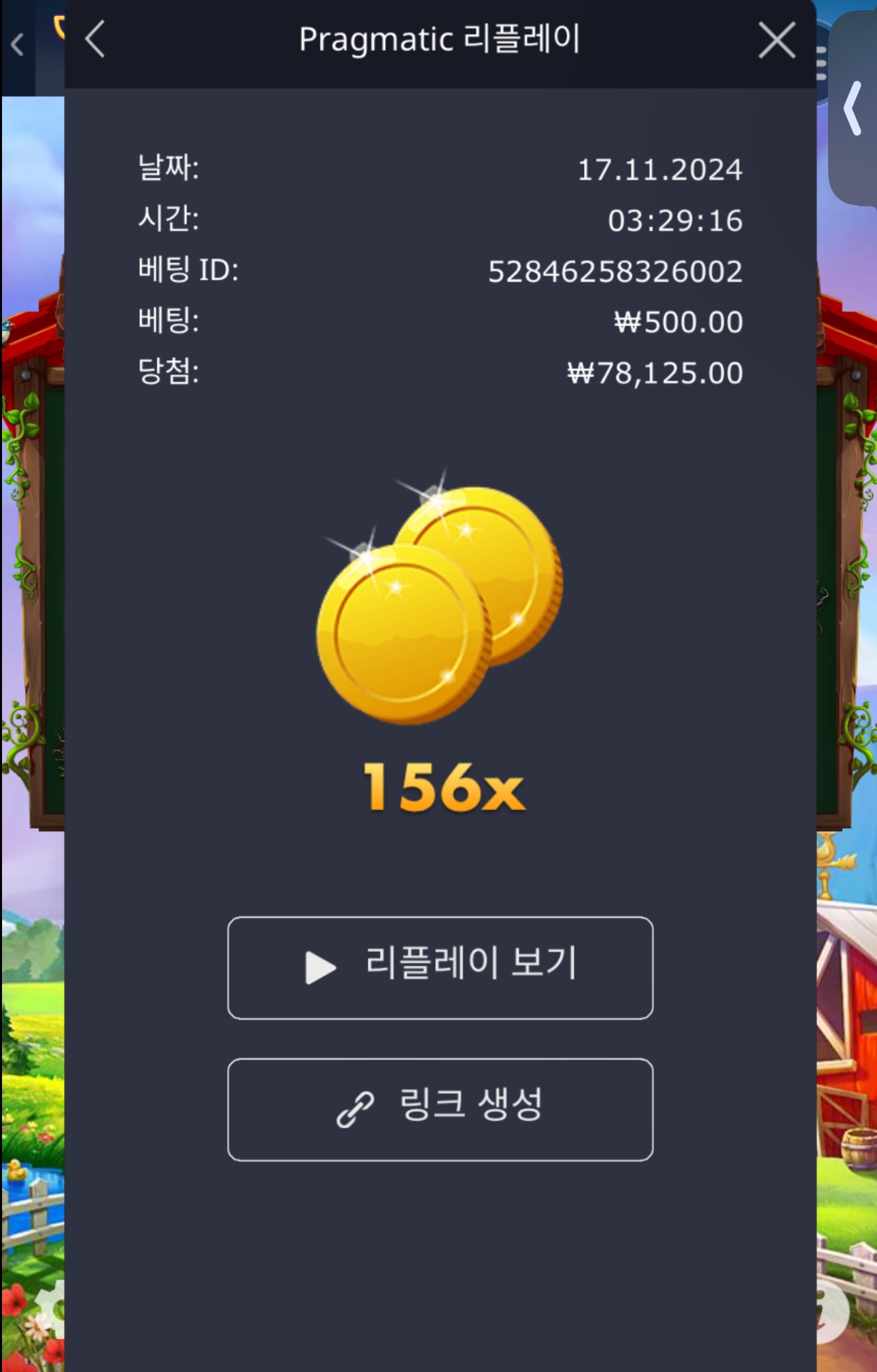Expand the side panel arrow handle

click(853, 109)
